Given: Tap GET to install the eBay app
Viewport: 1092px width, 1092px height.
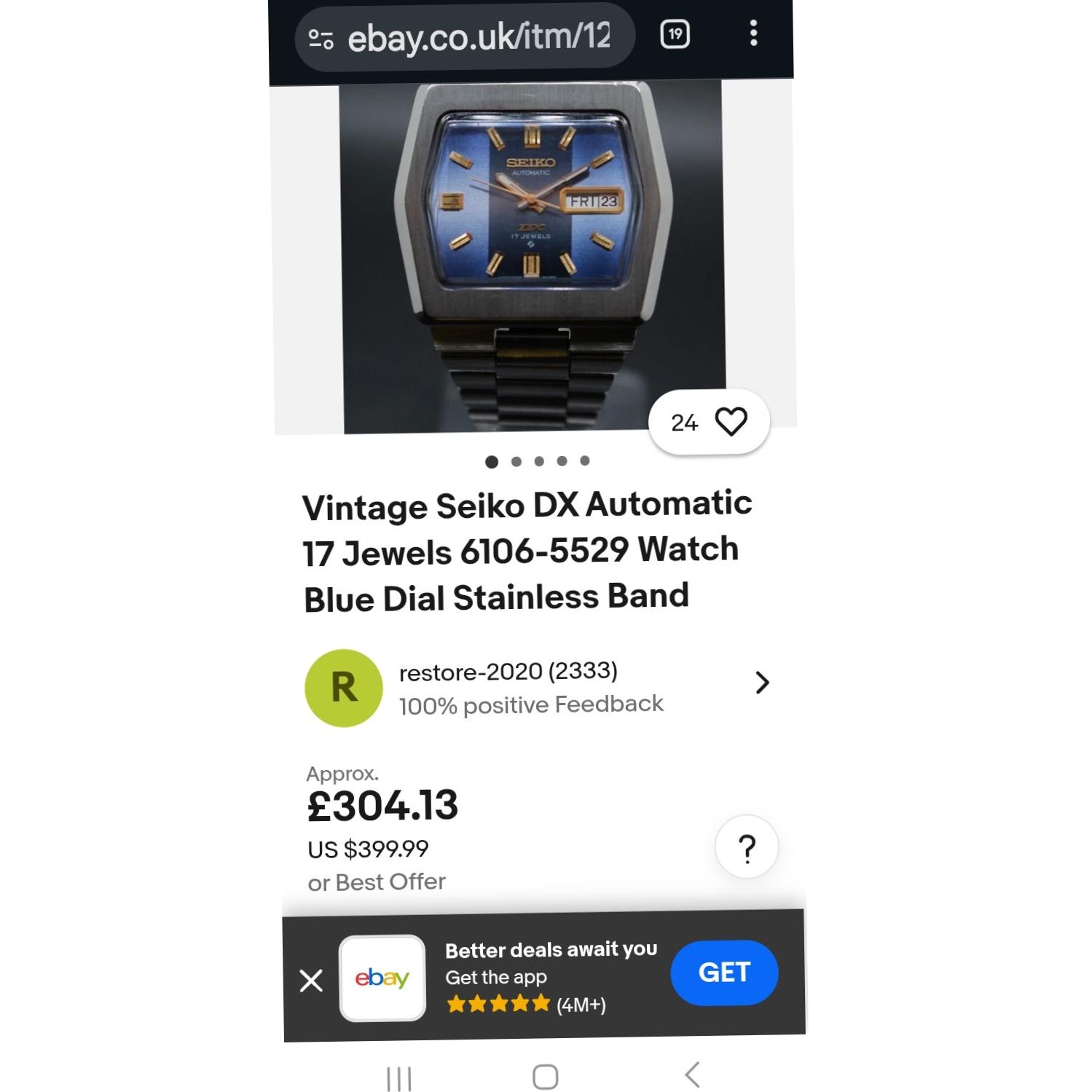Looking at the screenshot, I should pyautogui.click(x=723, y=973).
